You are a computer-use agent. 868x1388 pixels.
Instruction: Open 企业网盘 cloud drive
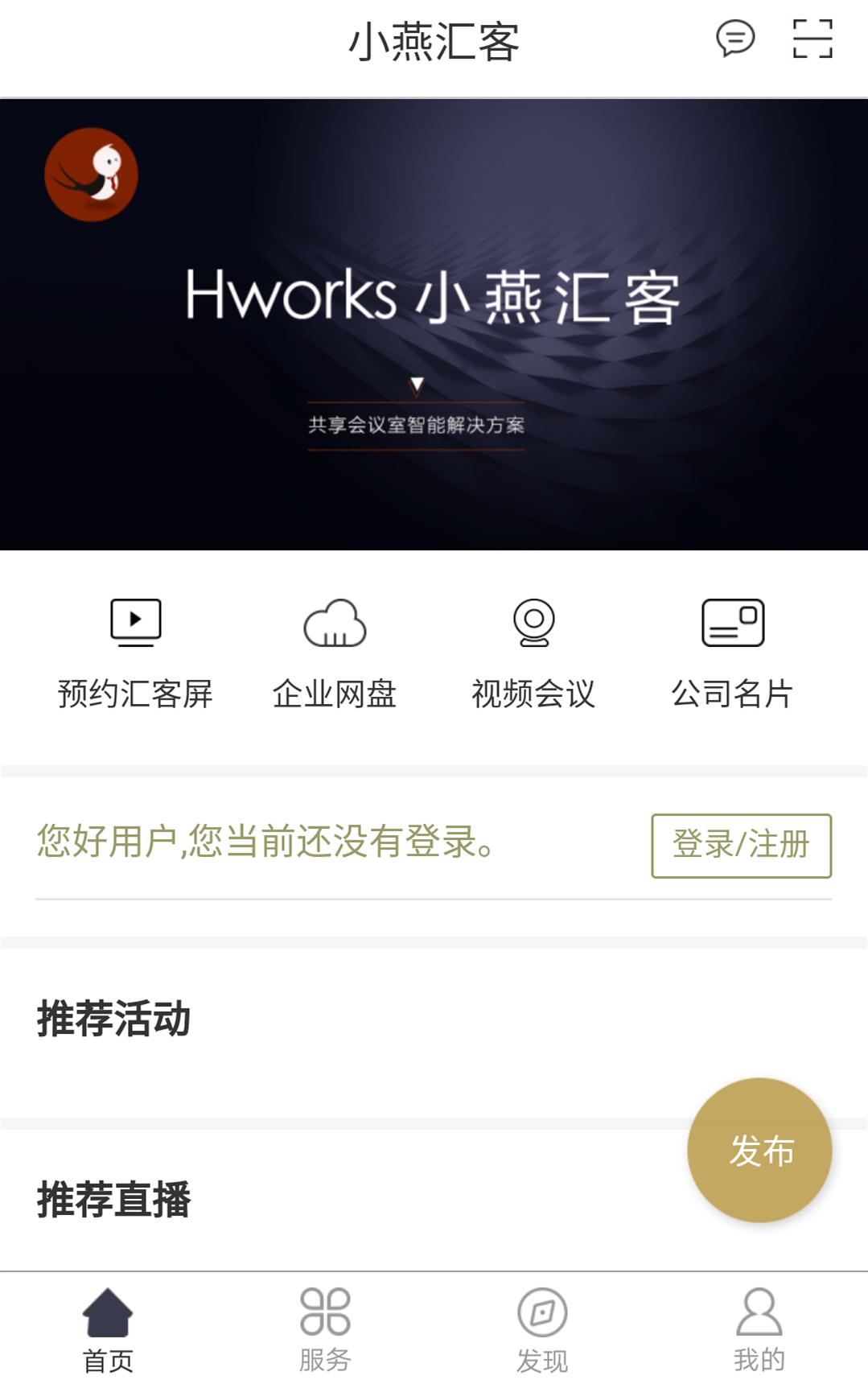point(335,653)
